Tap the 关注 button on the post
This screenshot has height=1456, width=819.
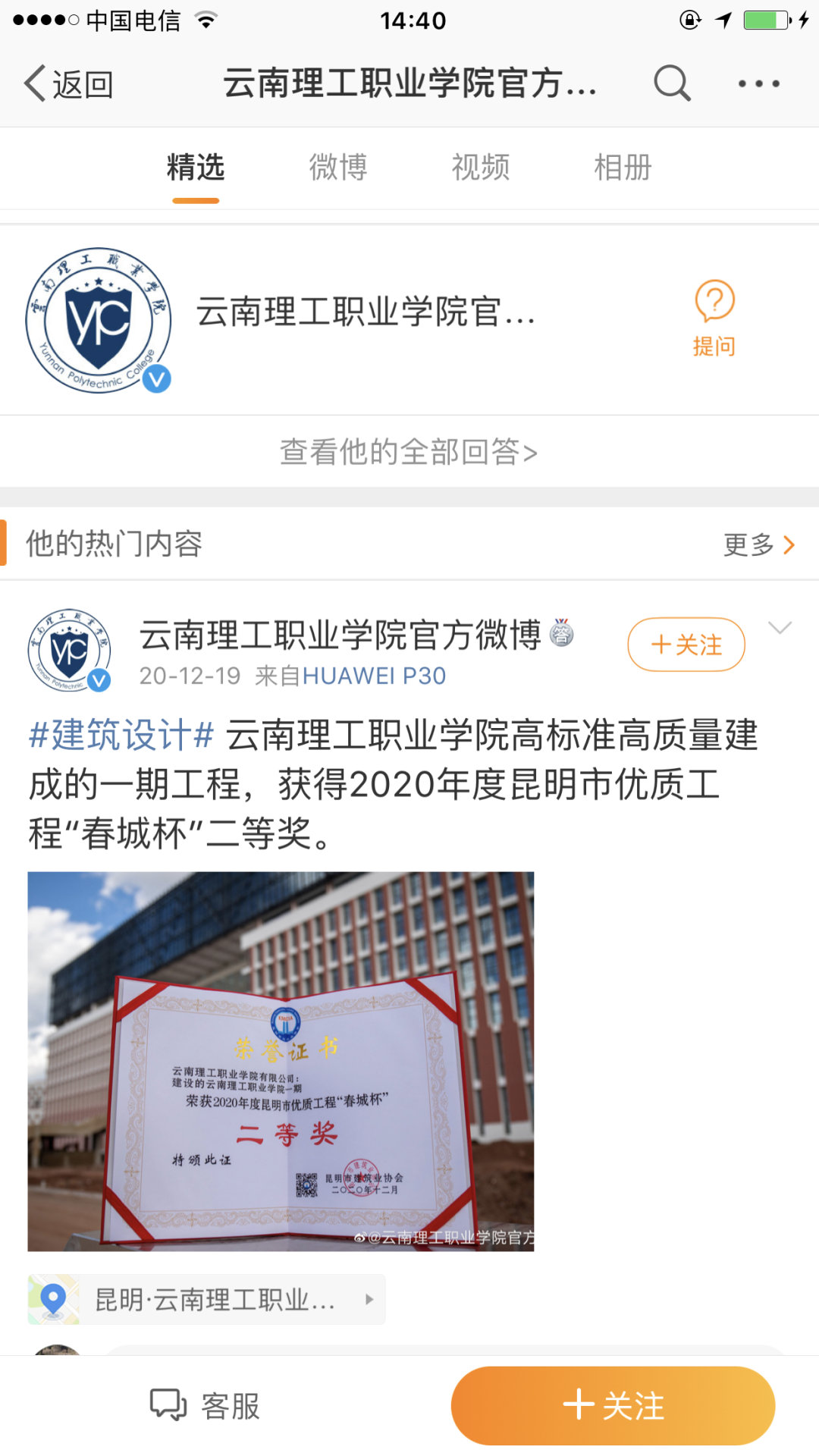click(x=686, y=645)
